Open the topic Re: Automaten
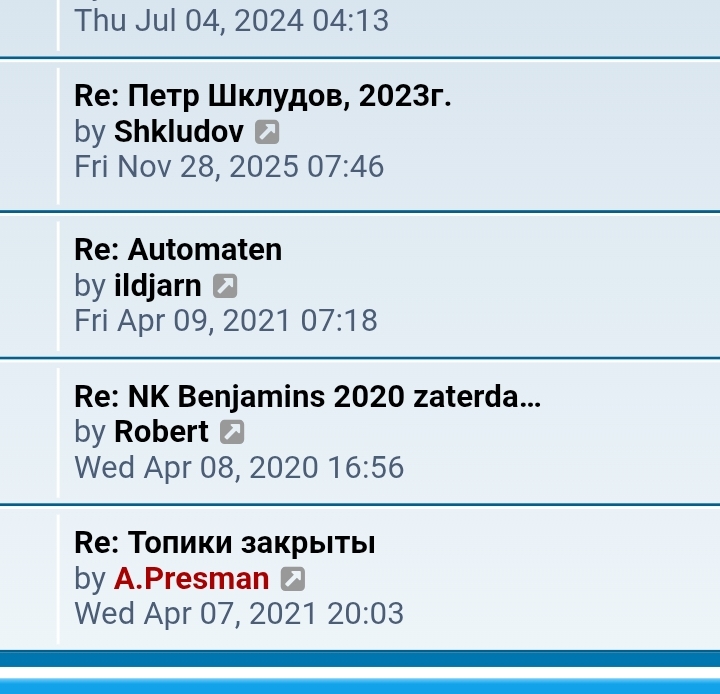This screenshot has width=720, height=694. [178, 250]
